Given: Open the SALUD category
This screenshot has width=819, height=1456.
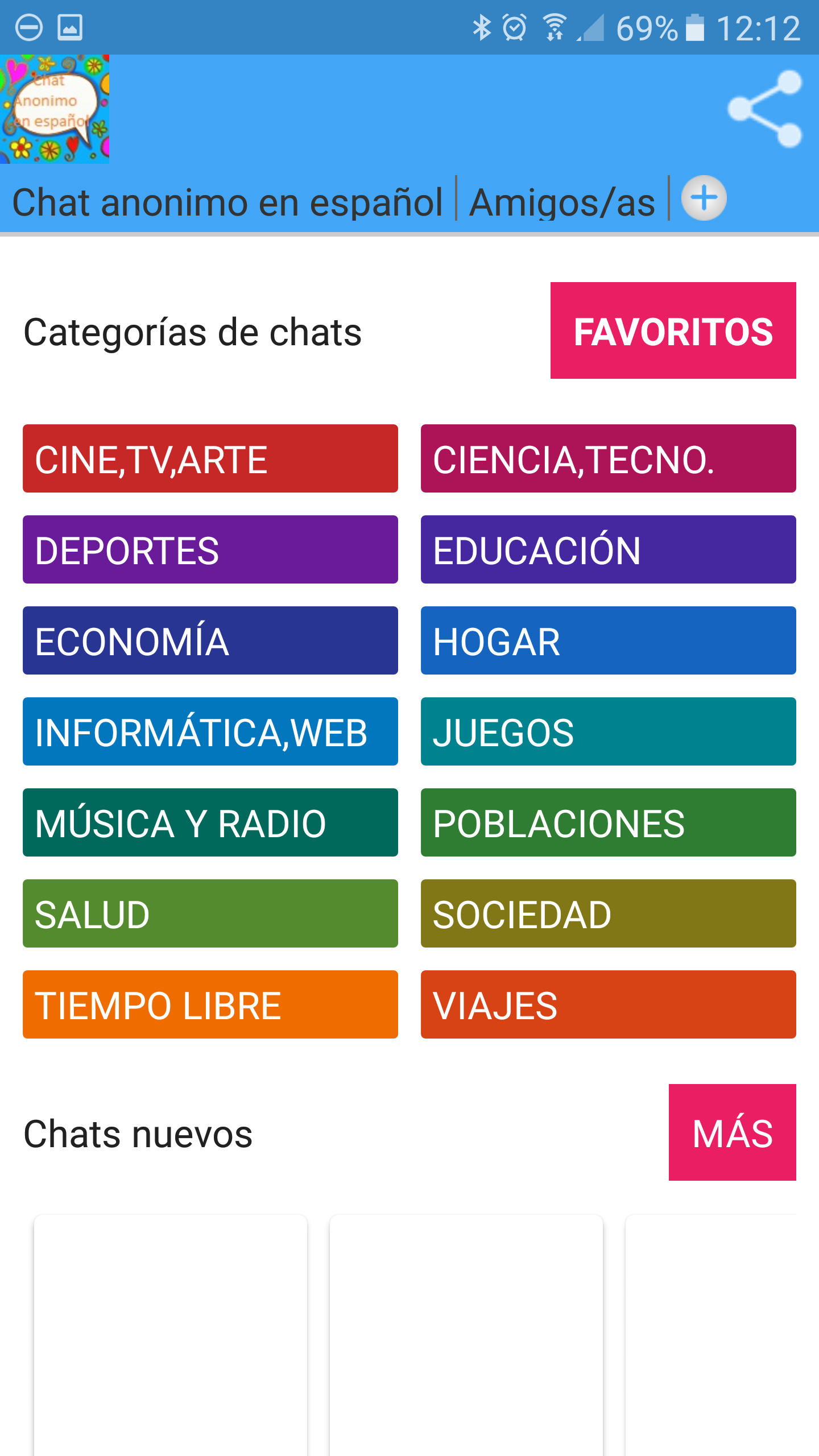Looking at the screenshot, I should [x=210, y=913].
